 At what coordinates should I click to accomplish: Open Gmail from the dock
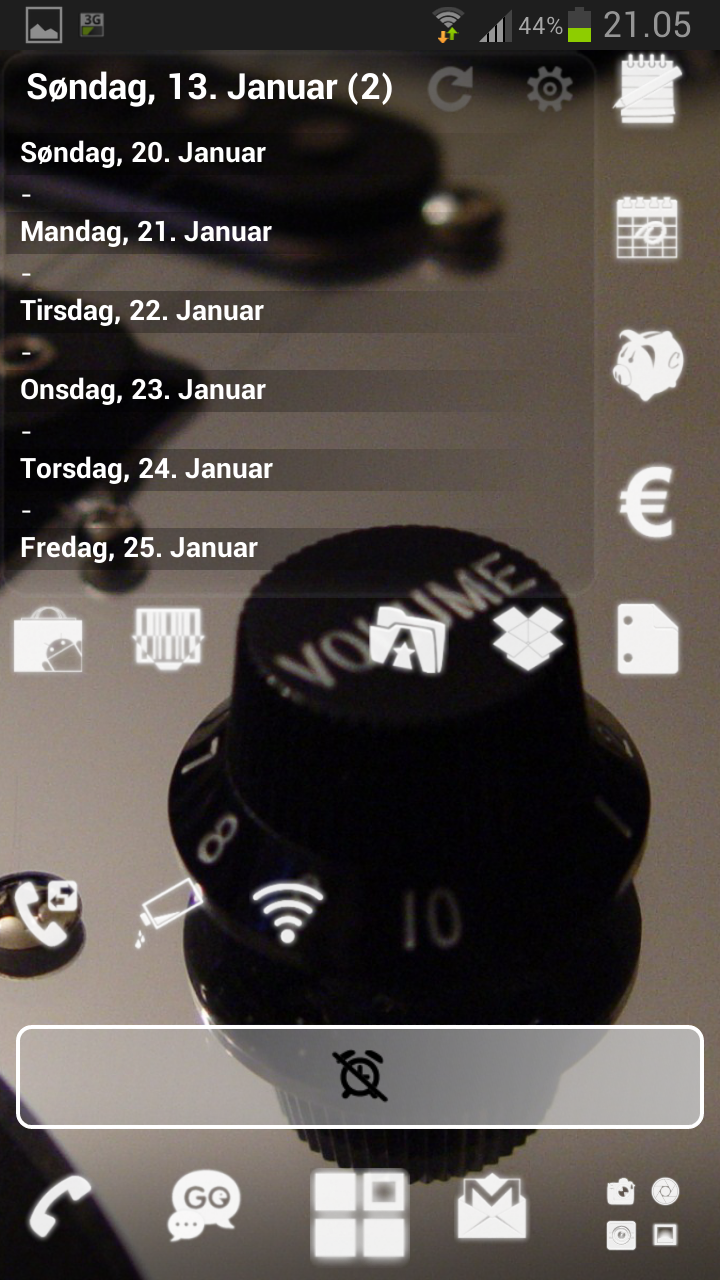pyautogui.click(x=492, y=1207)
